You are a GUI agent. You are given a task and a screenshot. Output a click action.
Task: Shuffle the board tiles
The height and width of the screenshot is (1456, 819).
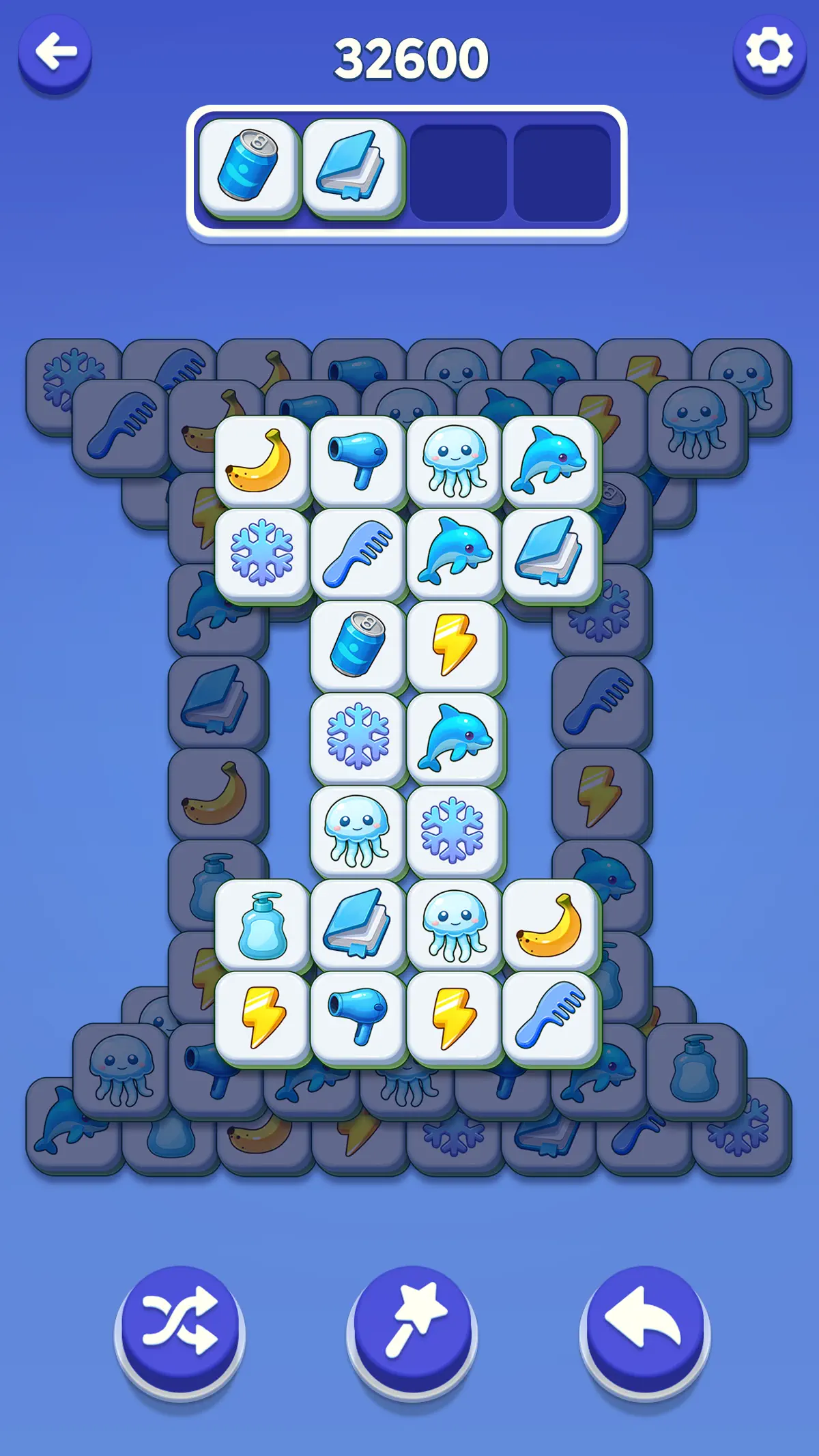coord(179,1330)
